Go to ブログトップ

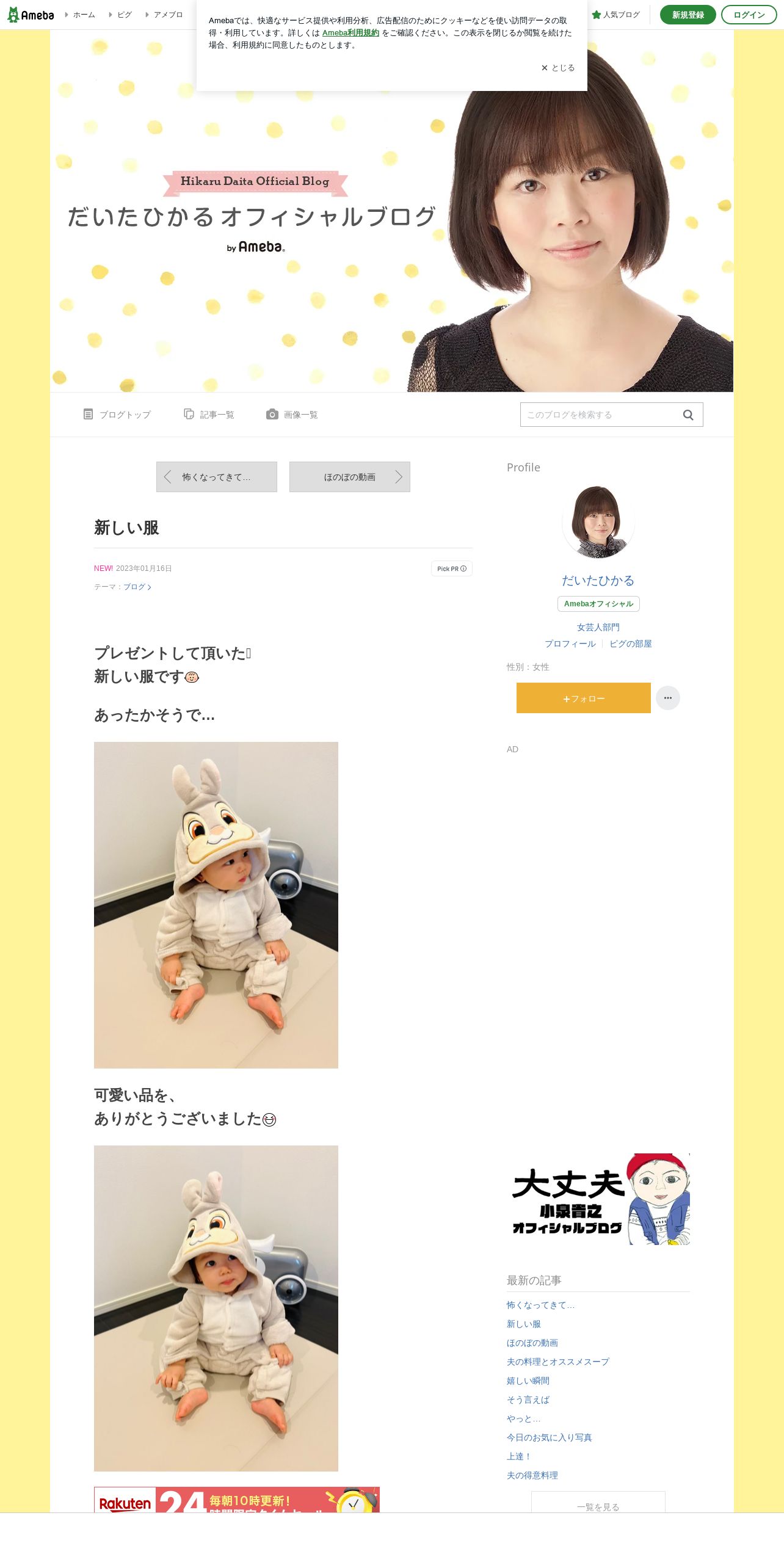point(117,415)
